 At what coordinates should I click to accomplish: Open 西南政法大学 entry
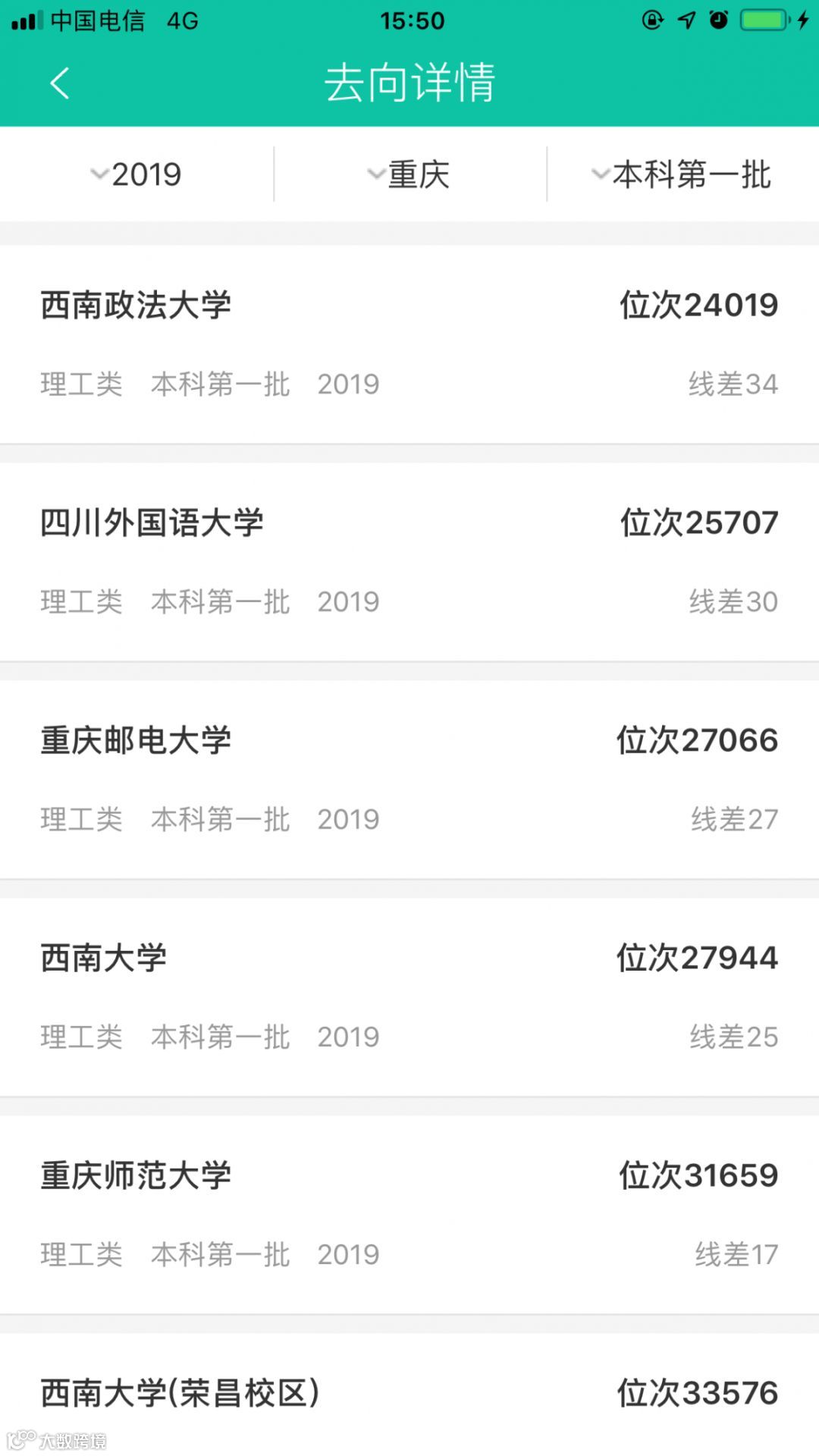409,344
